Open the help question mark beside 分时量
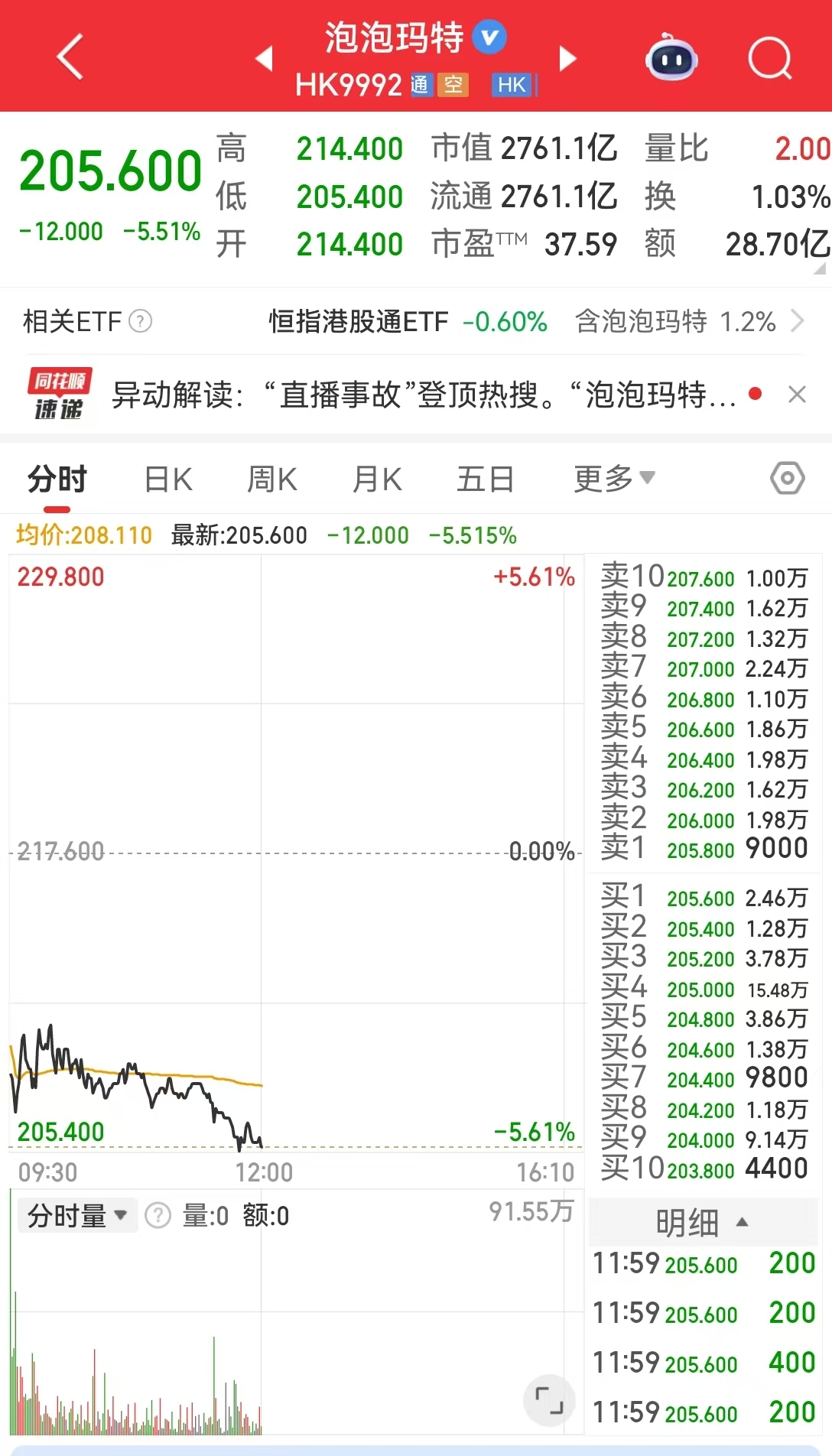Image resolution: width=832 pixels, height=1456 pixels. click(158, 1214)
